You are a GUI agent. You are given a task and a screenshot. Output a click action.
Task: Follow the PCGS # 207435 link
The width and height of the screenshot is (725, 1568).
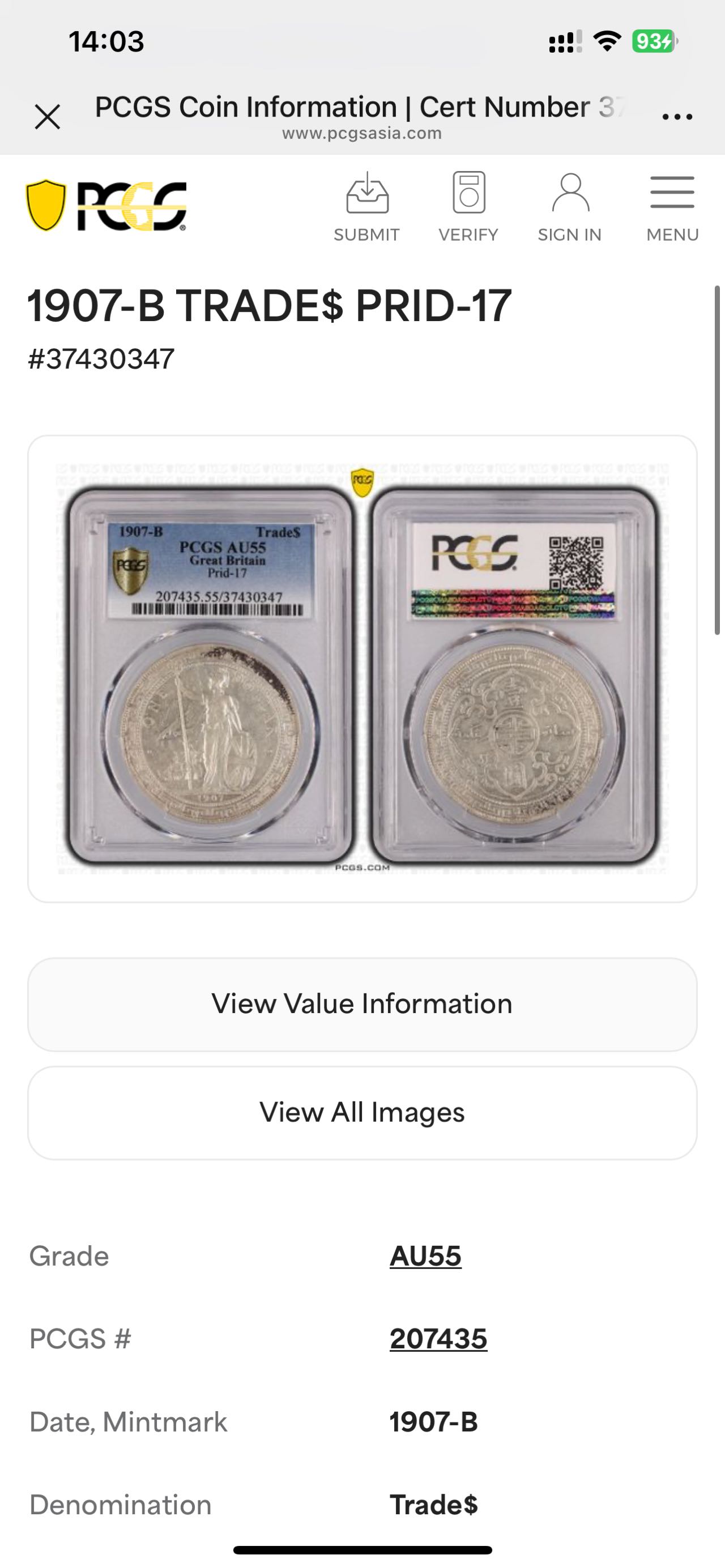coord(438,1339)
